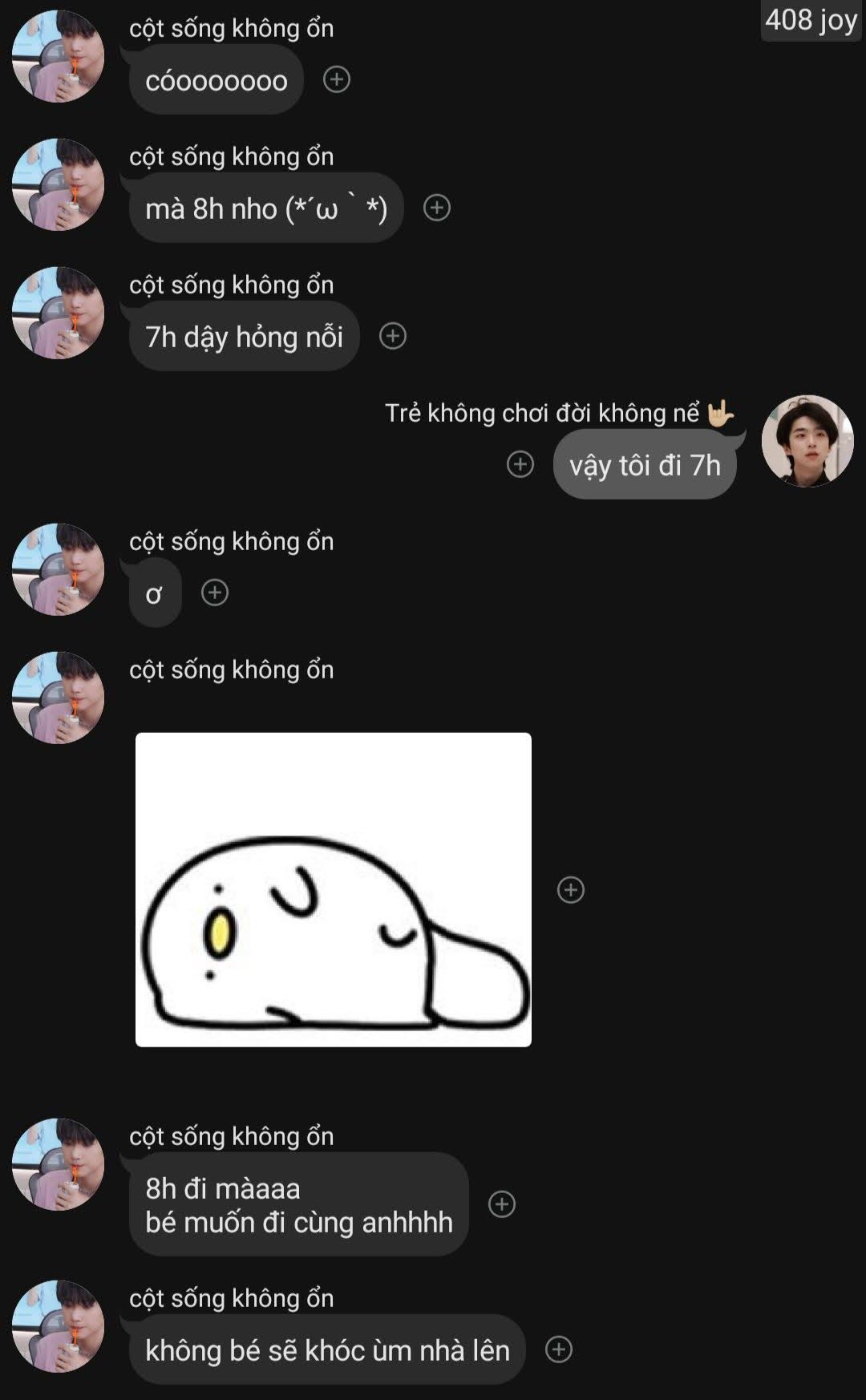View the profile from the avatar beside '8h đi màaaa'
Viewport: 866px width, 1400px height.
tap(58, 1164)
